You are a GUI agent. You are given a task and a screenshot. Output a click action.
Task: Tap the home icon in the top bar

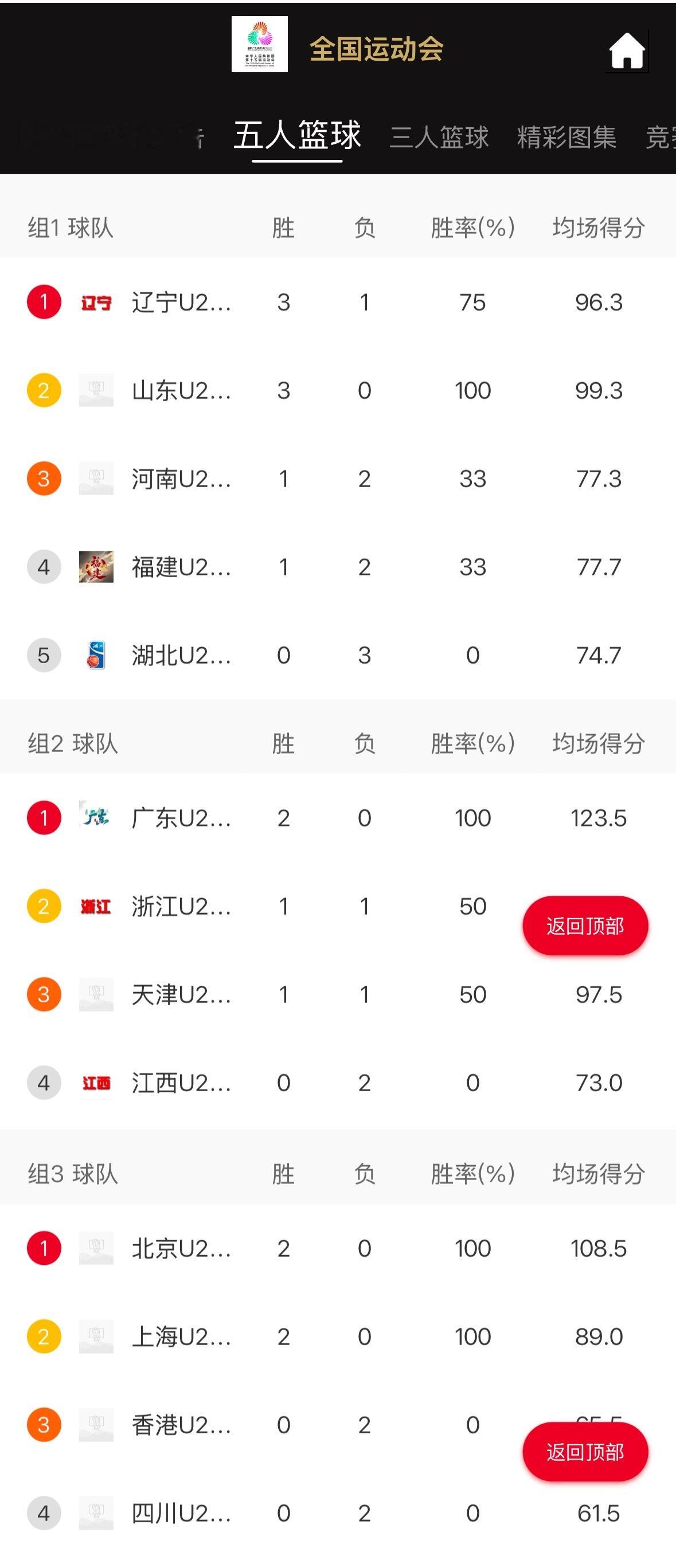628,51
